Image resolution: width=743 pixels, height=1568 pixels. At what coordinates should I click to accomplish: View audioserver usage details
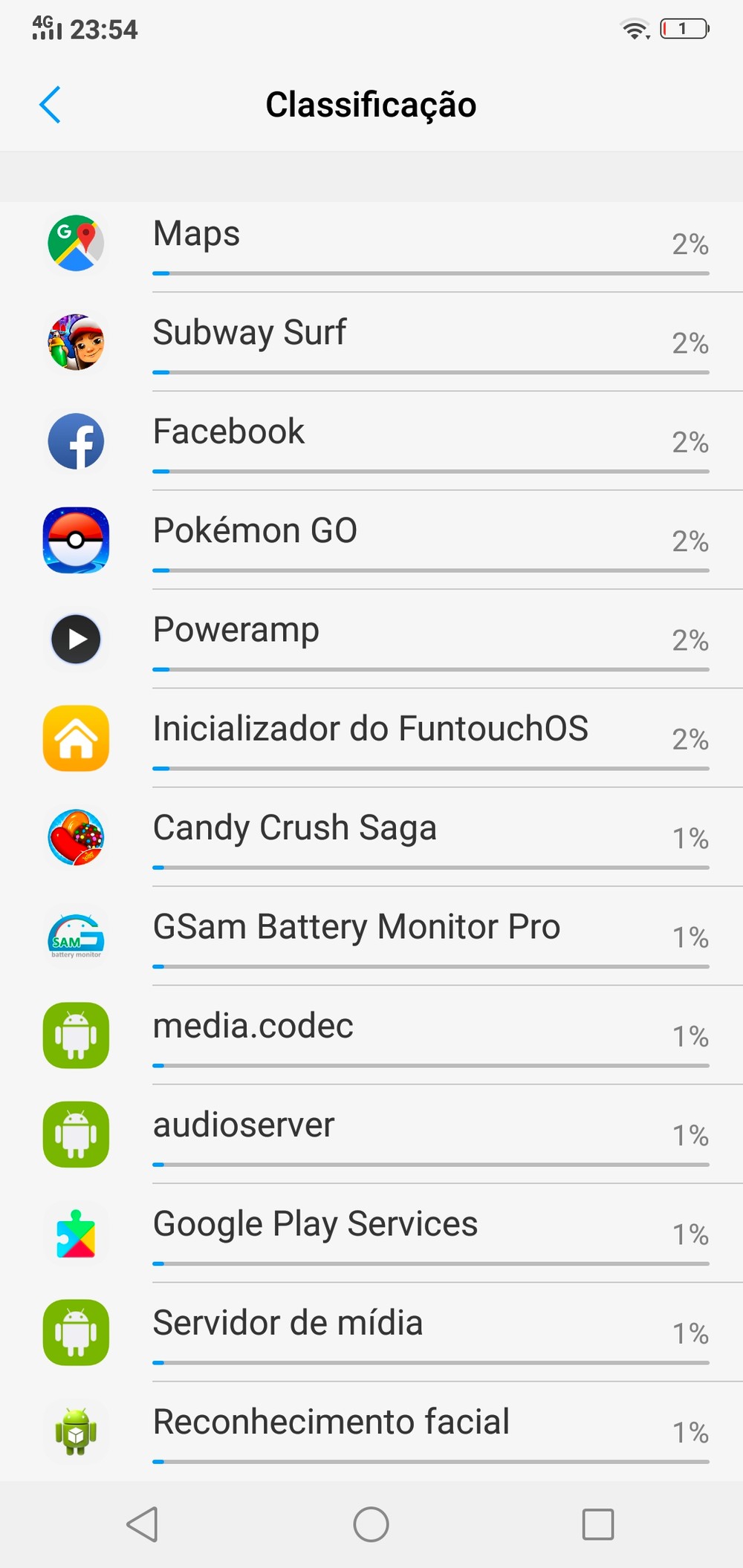[x=371, y=1134]
